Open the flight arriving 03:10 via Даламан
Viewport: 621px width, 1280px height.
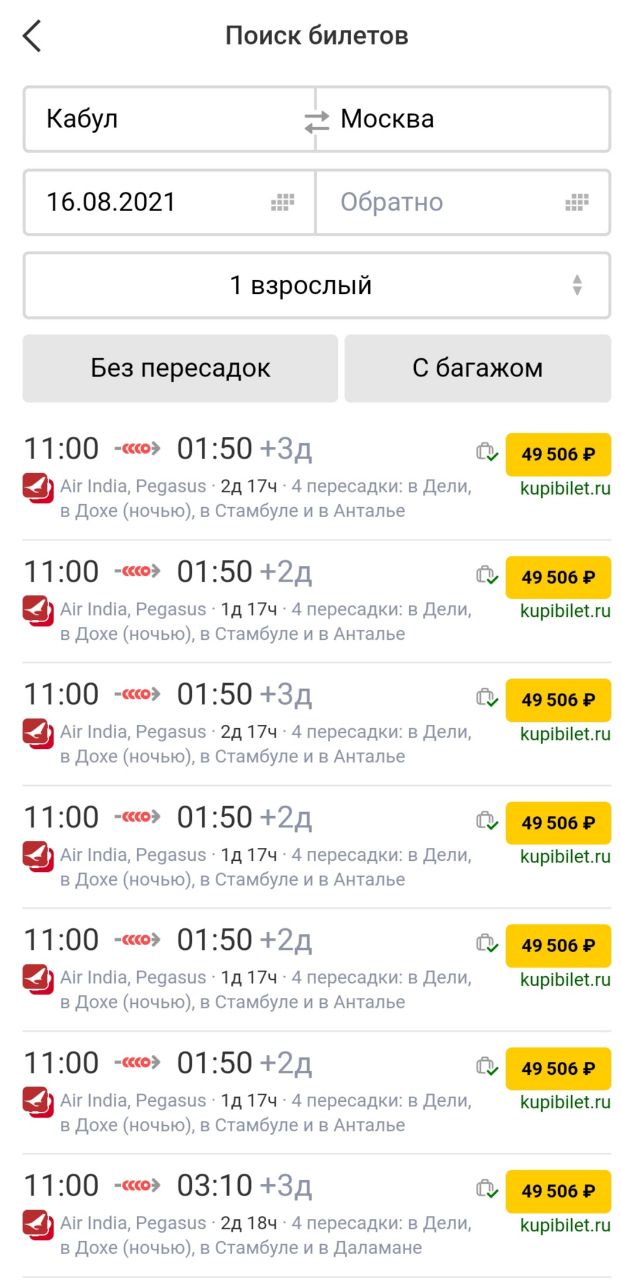point(316,1215)
